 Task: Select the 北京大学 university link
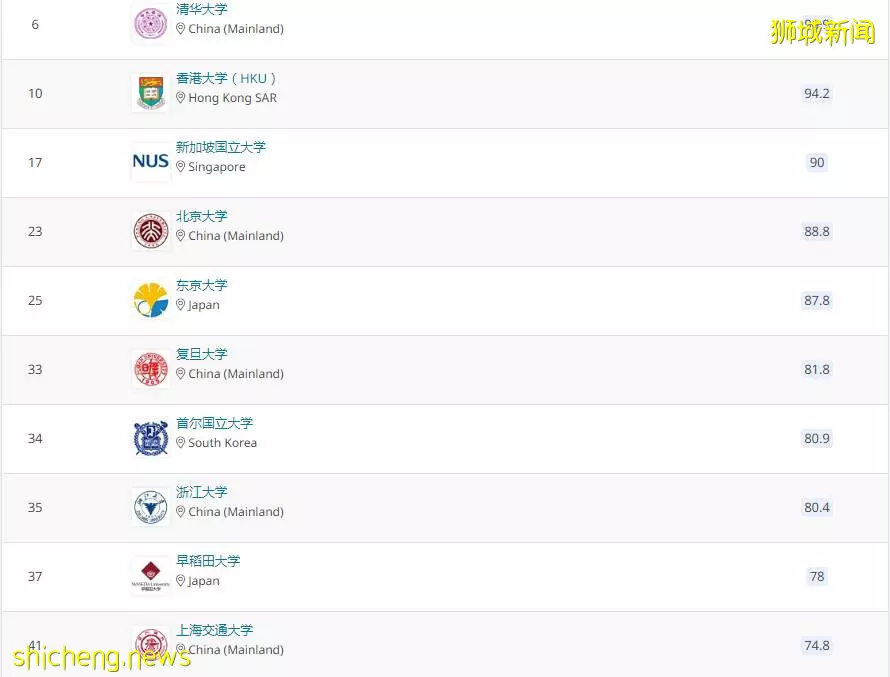201,216
